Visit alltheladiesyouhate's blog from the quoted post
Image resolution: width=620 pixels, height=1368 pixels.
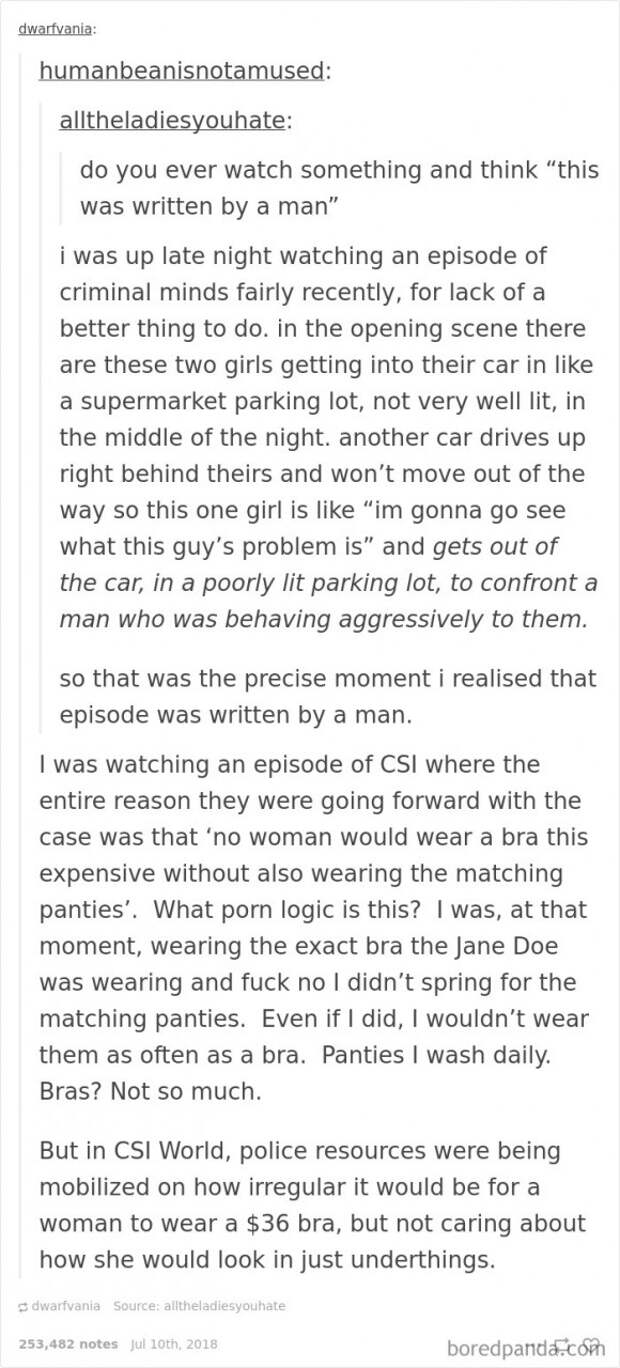pyautogui.click(x=172, y=121)
